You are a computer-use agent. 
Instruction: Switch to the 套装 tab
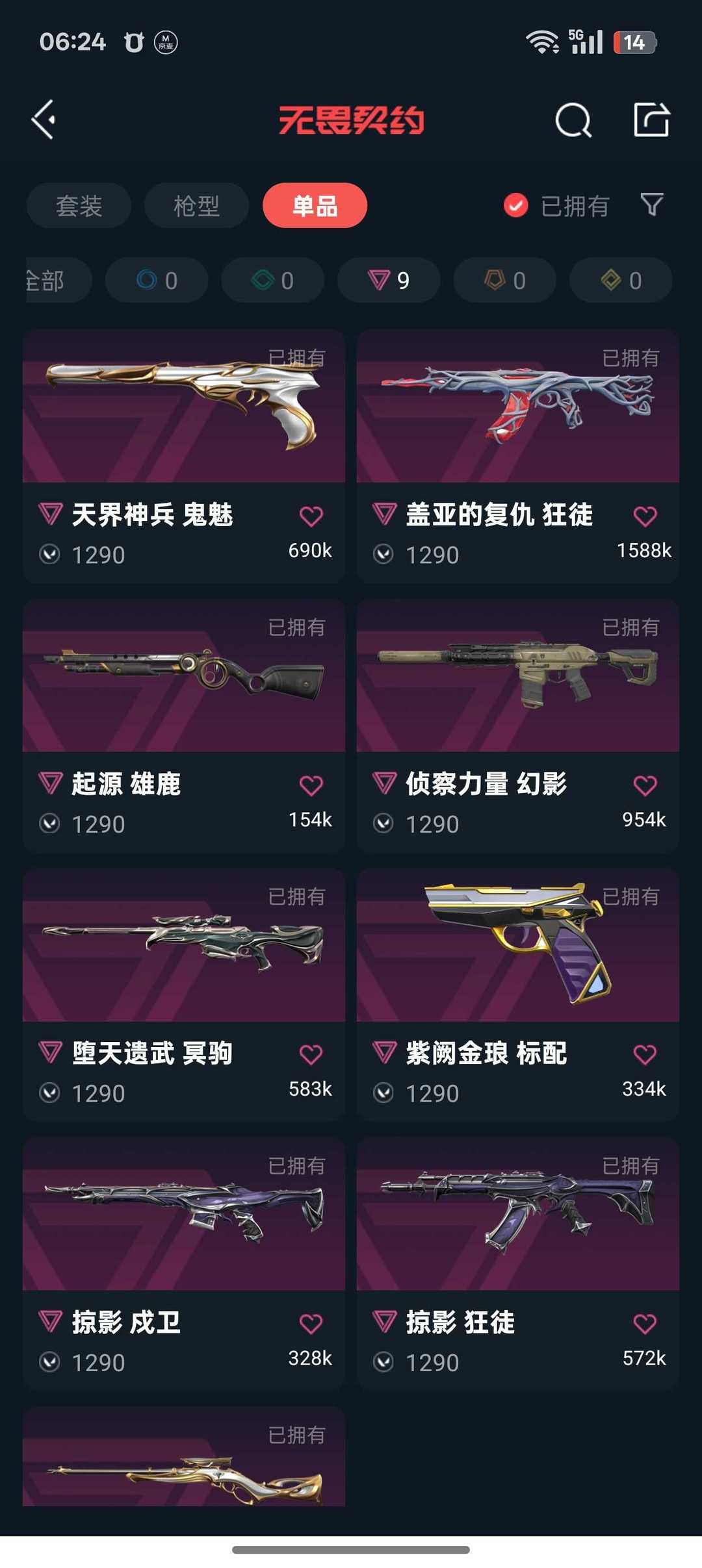pyautogui.click(x=79, y=206)
